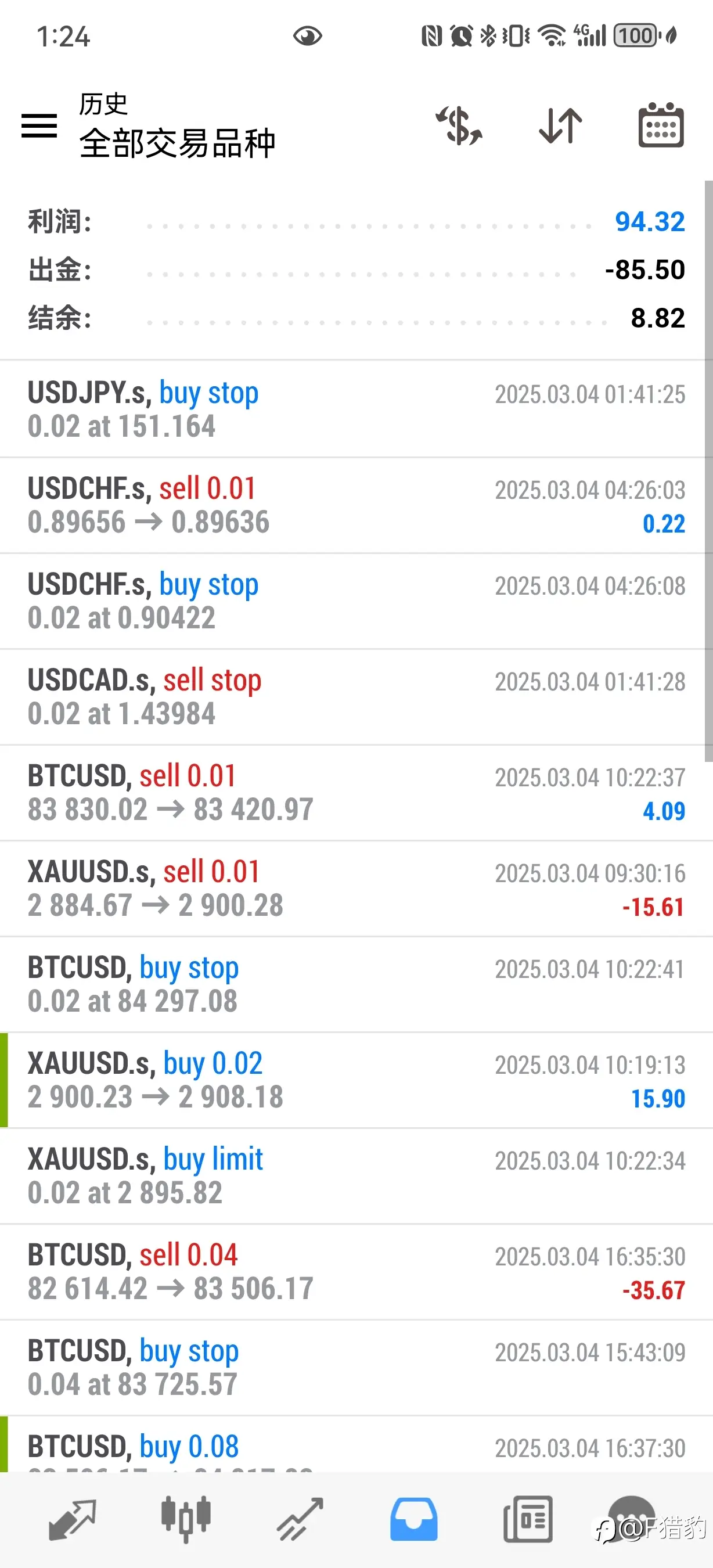
Task: Open the XAUUSD.s sell 0.01 trade
Action: [356, 889]
